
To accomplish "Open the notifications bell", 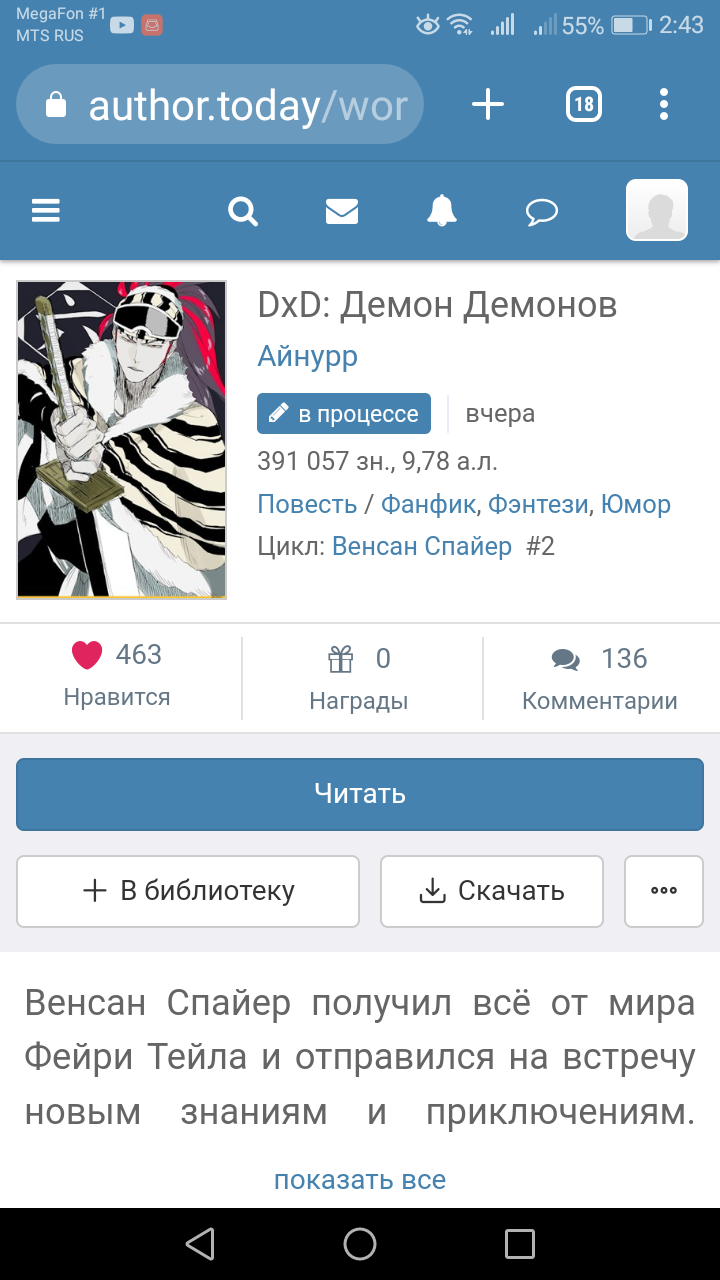I will pyautogui.click(x=441, y=211).
